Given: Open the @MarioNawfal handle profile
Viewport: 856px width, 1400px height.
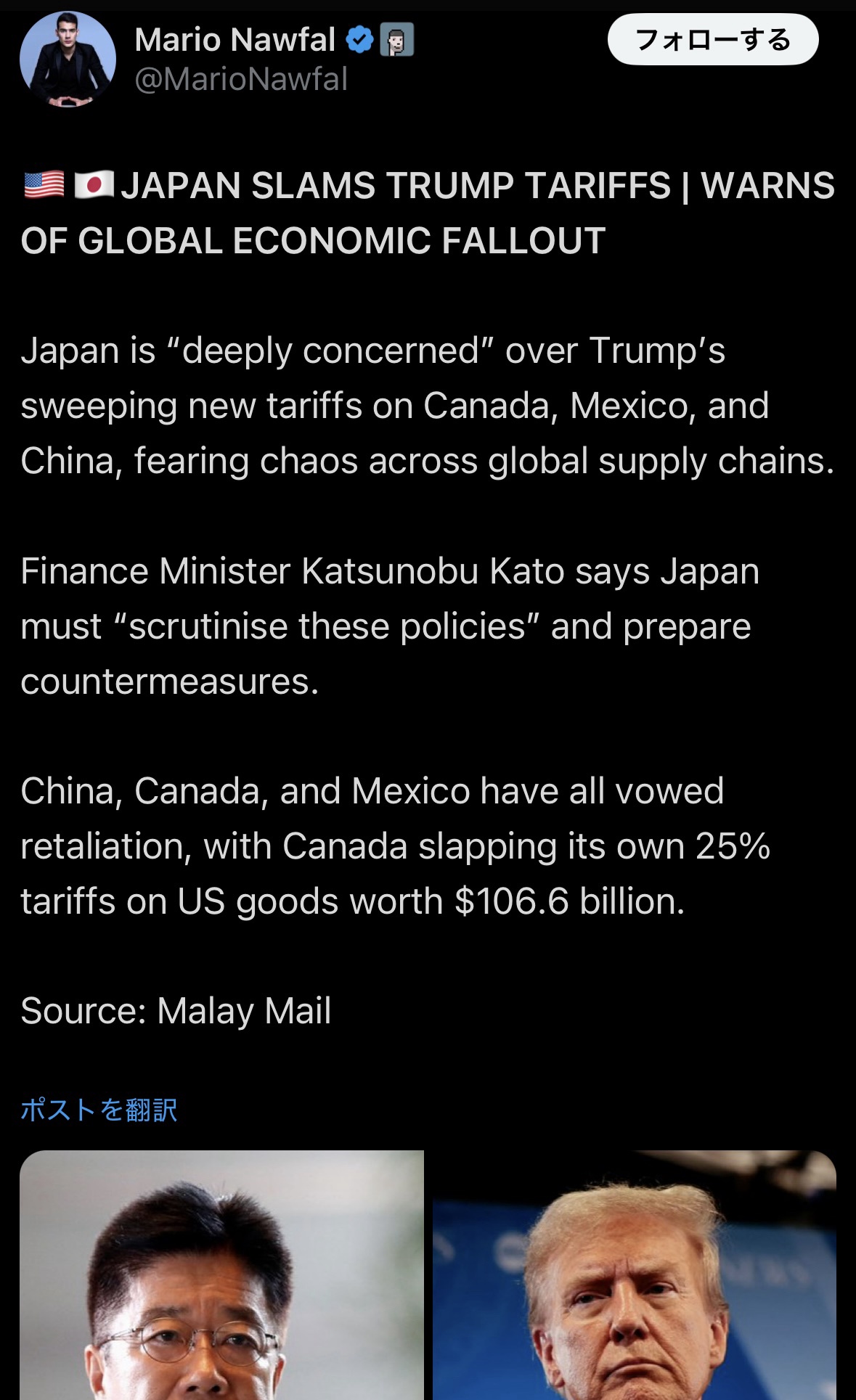Looking at the screenshot, I should click(241, 80).
